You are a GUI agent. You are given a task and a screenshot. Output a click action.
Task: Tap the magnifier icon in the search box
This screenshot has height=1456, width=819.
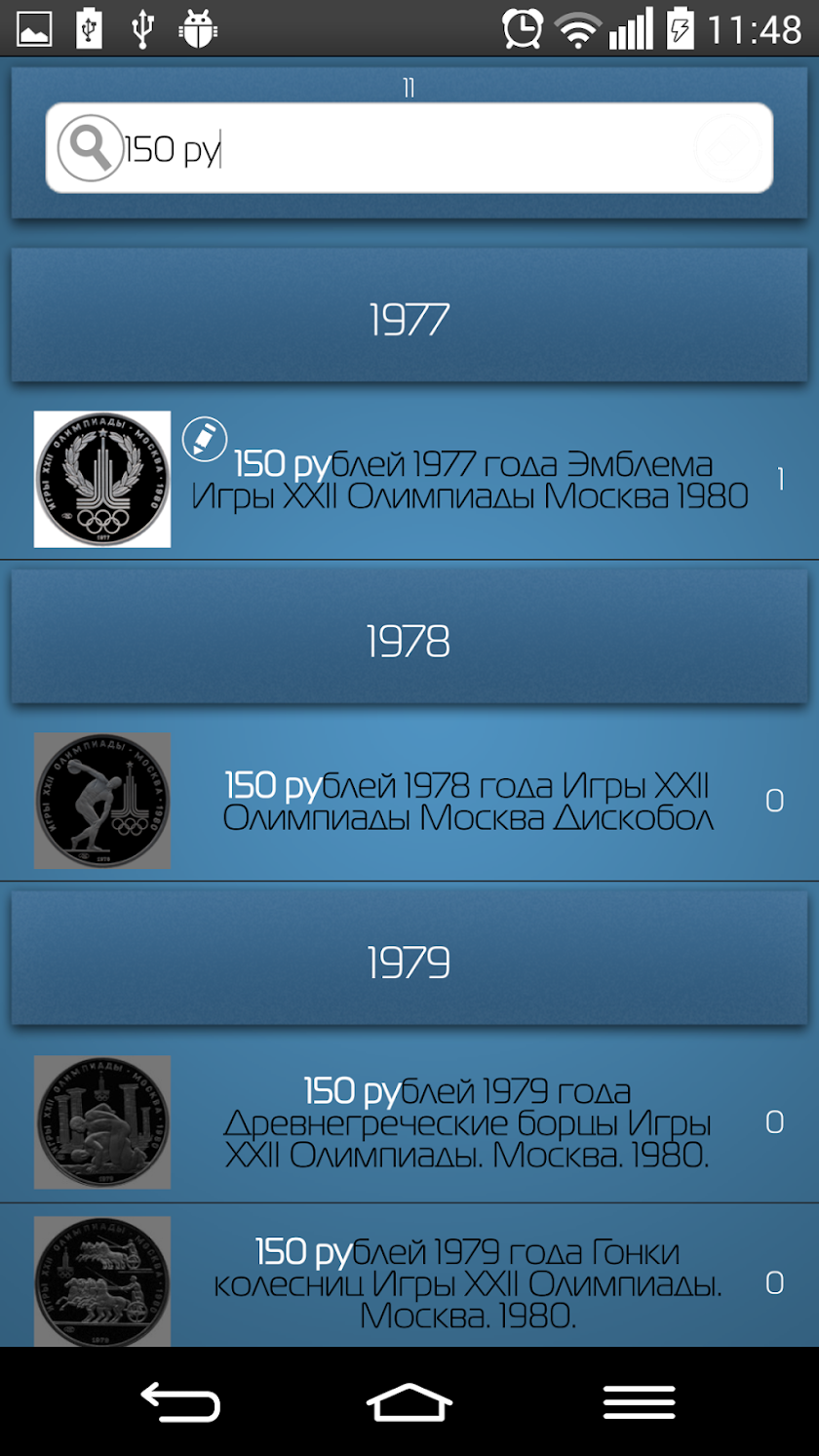tap(90, 148)
